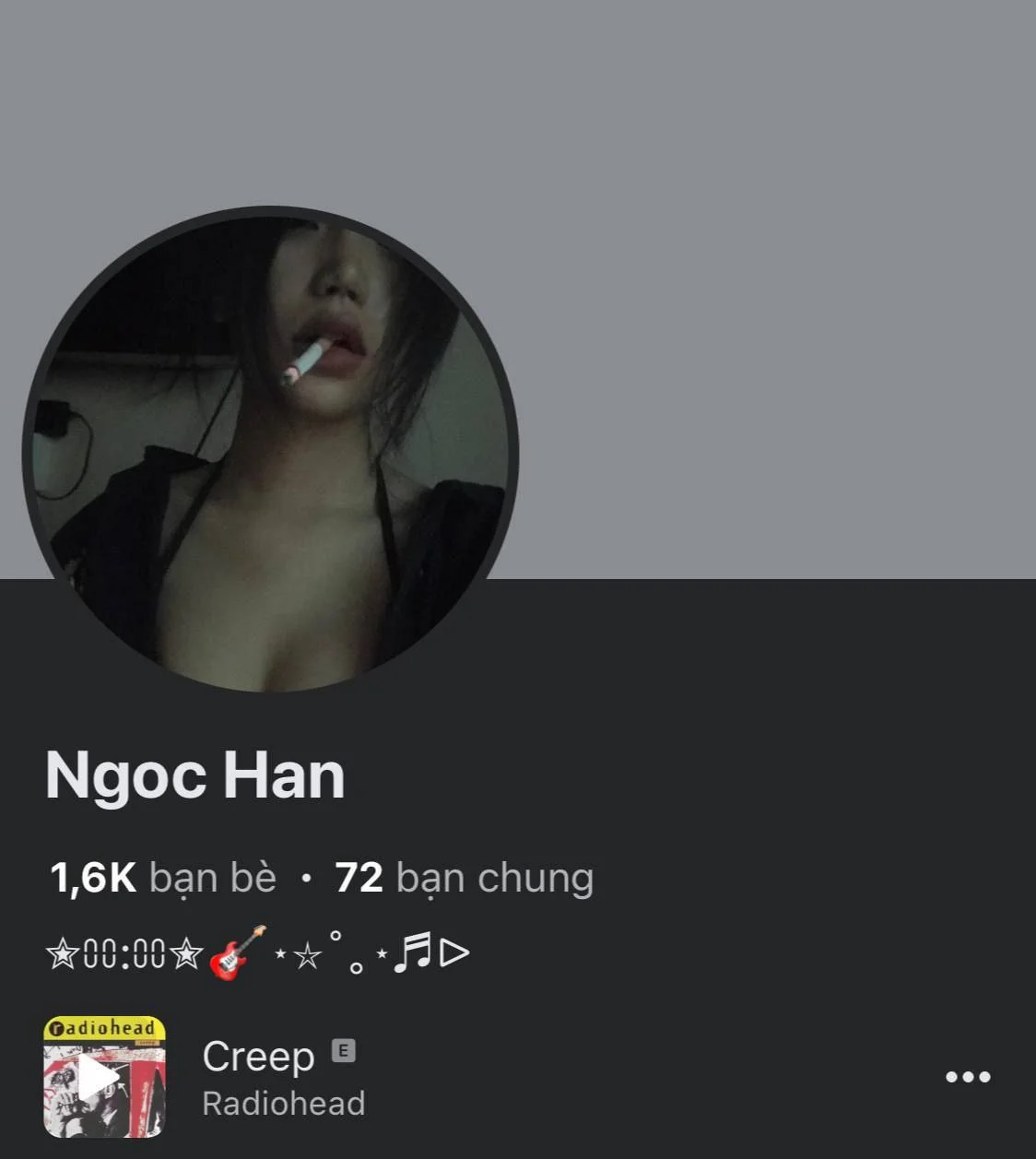The width and height of the screenshot is (1036, 1159).
Task: View the 1,6K bạn bè friends list
Action: pos(163,877)
